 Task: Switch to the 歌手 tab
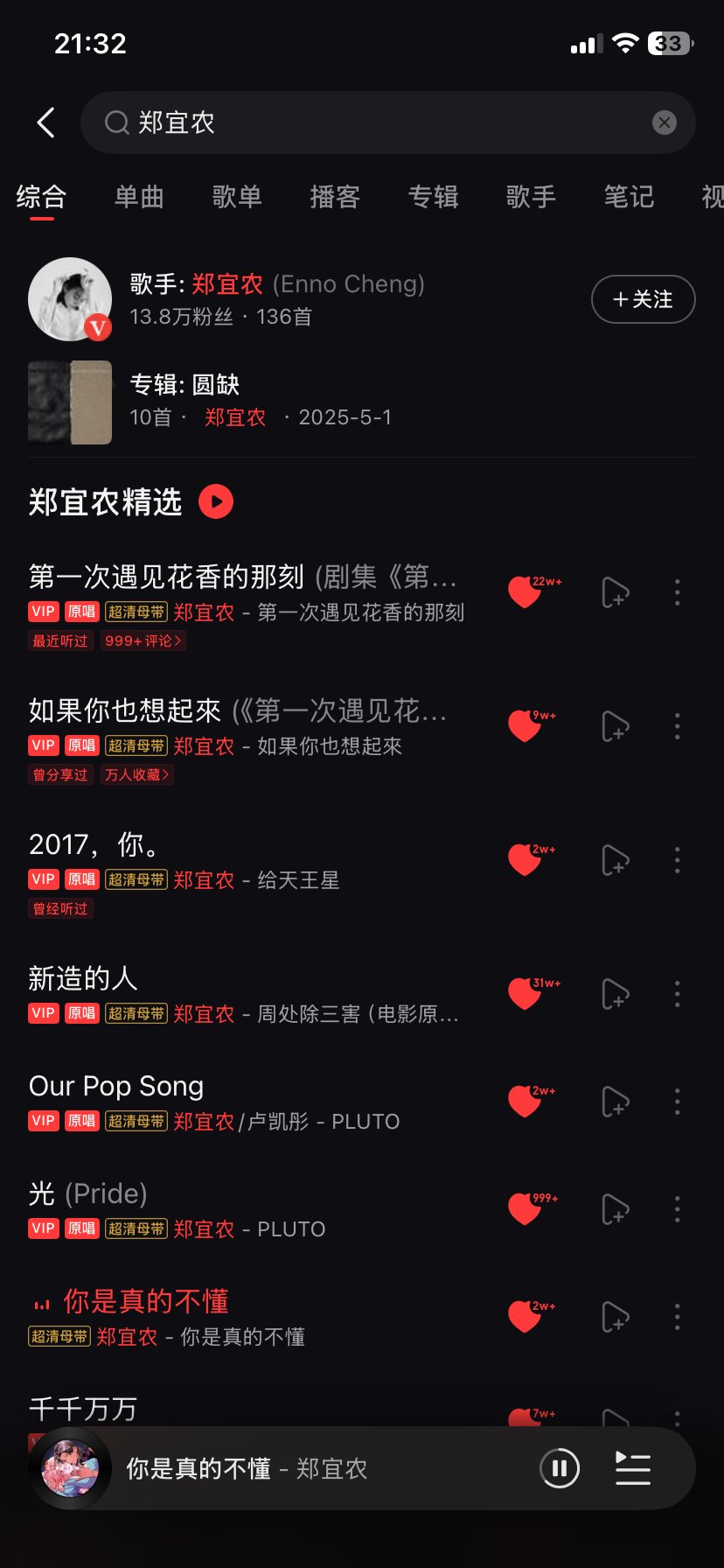(x=531, y=197)
